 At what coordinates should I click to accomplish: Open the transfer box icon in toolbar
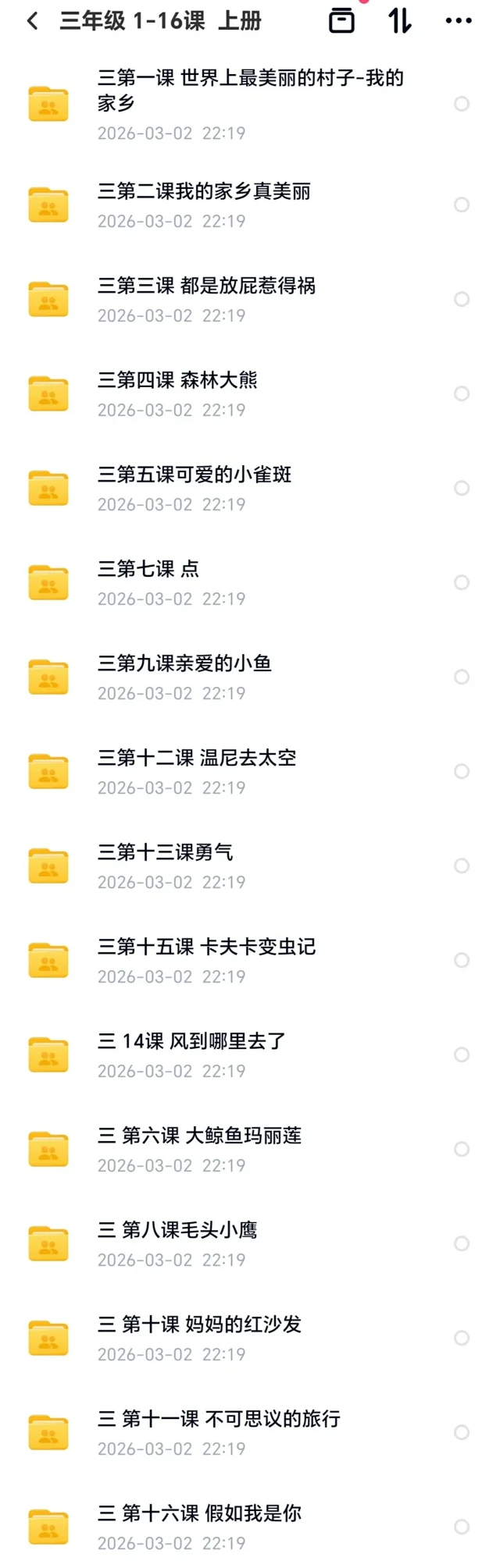[341, 21]
